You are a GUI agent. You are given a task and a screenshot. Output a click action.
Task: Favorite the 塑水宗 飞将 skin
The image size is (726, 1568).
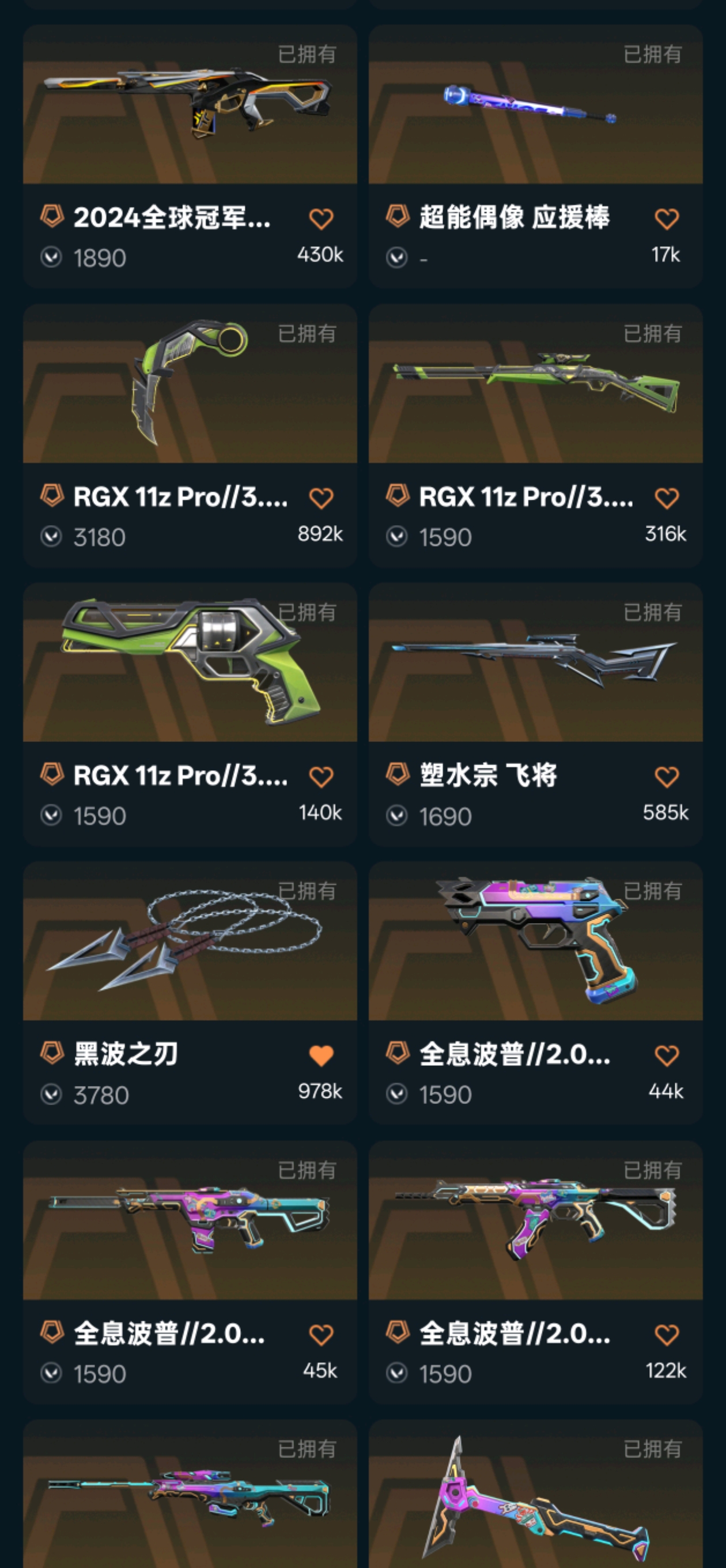point(666,777)
